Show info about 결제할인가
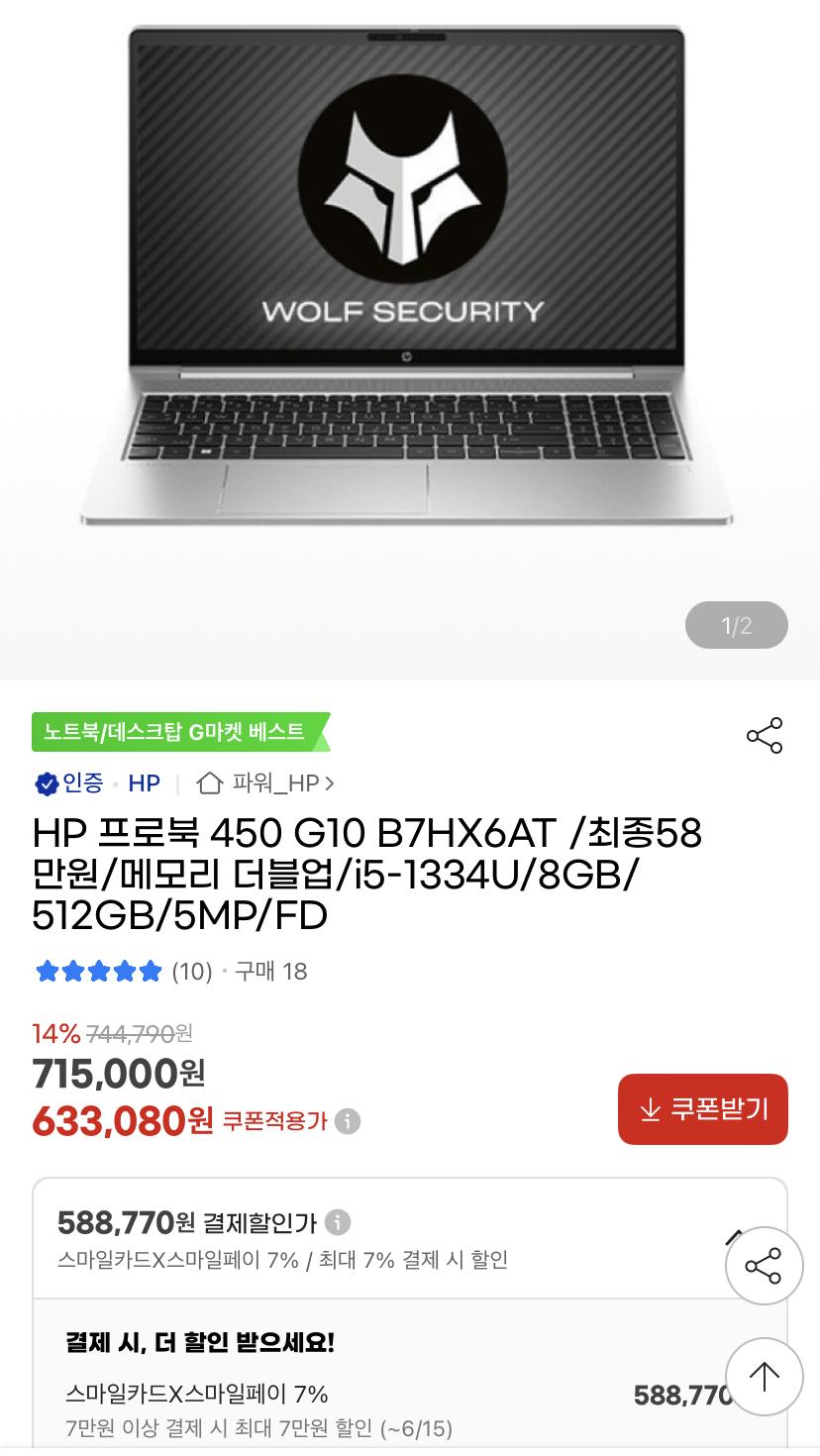Viewport: 820px width, 1456px height. point(338,1222)
